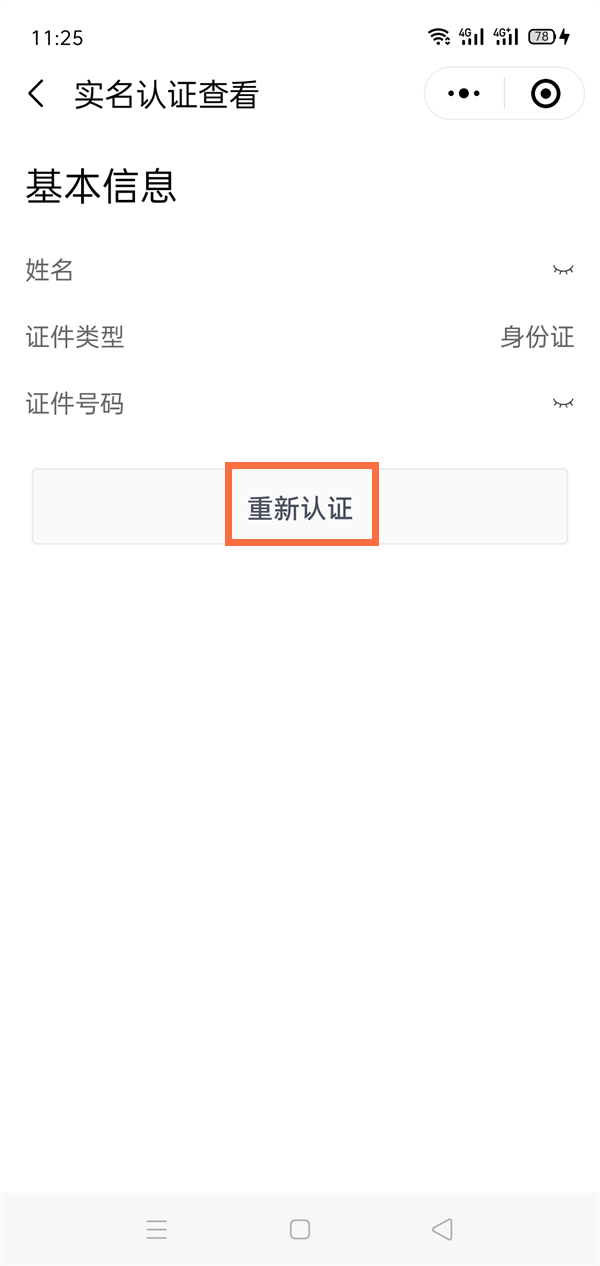Go back from 实名认证查看 page
The height and width of the screenshot is (1266, 600).
pyautogui.click(x=37, y=95)
